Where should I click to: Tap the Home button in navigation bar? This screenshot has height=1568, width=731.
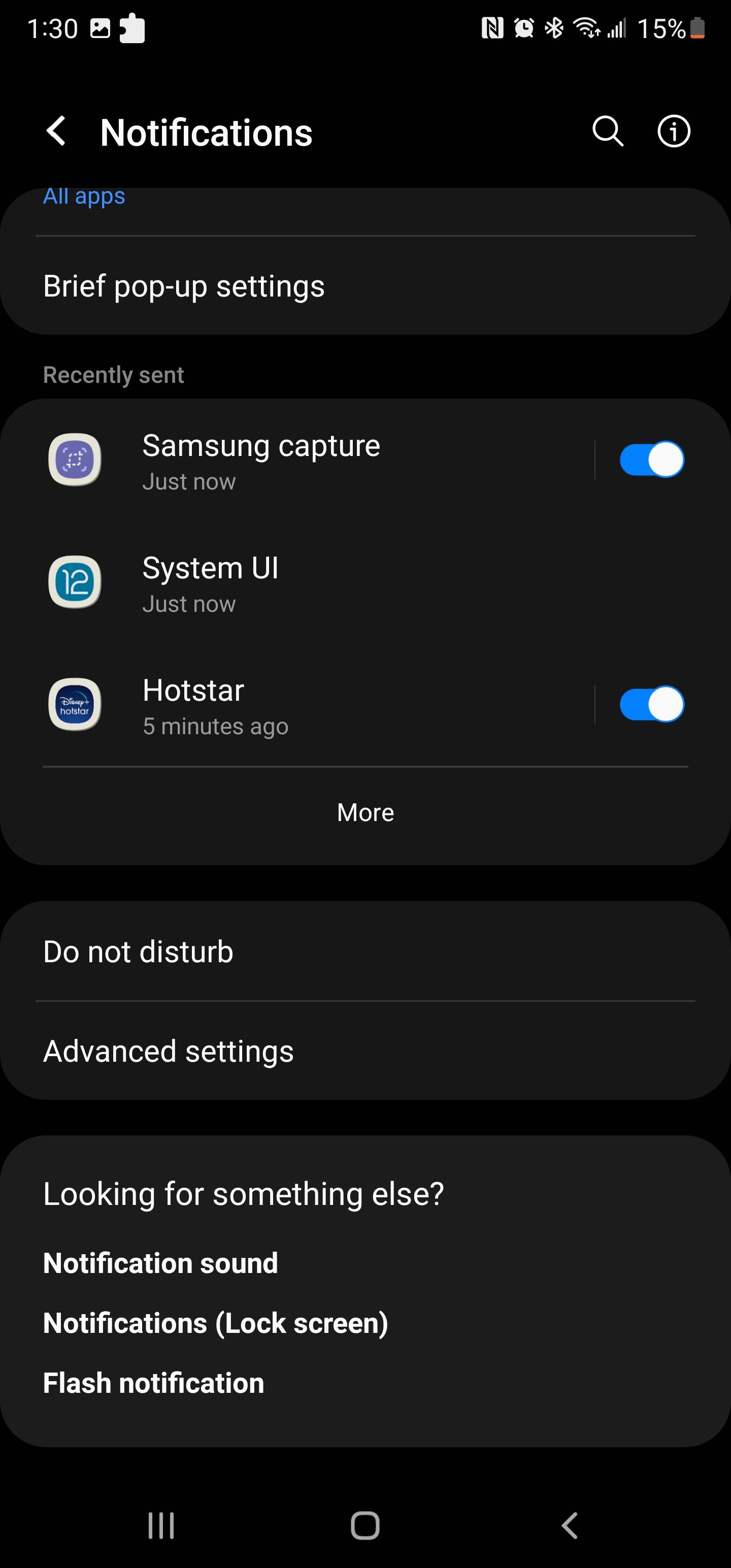coord(365,1525)
